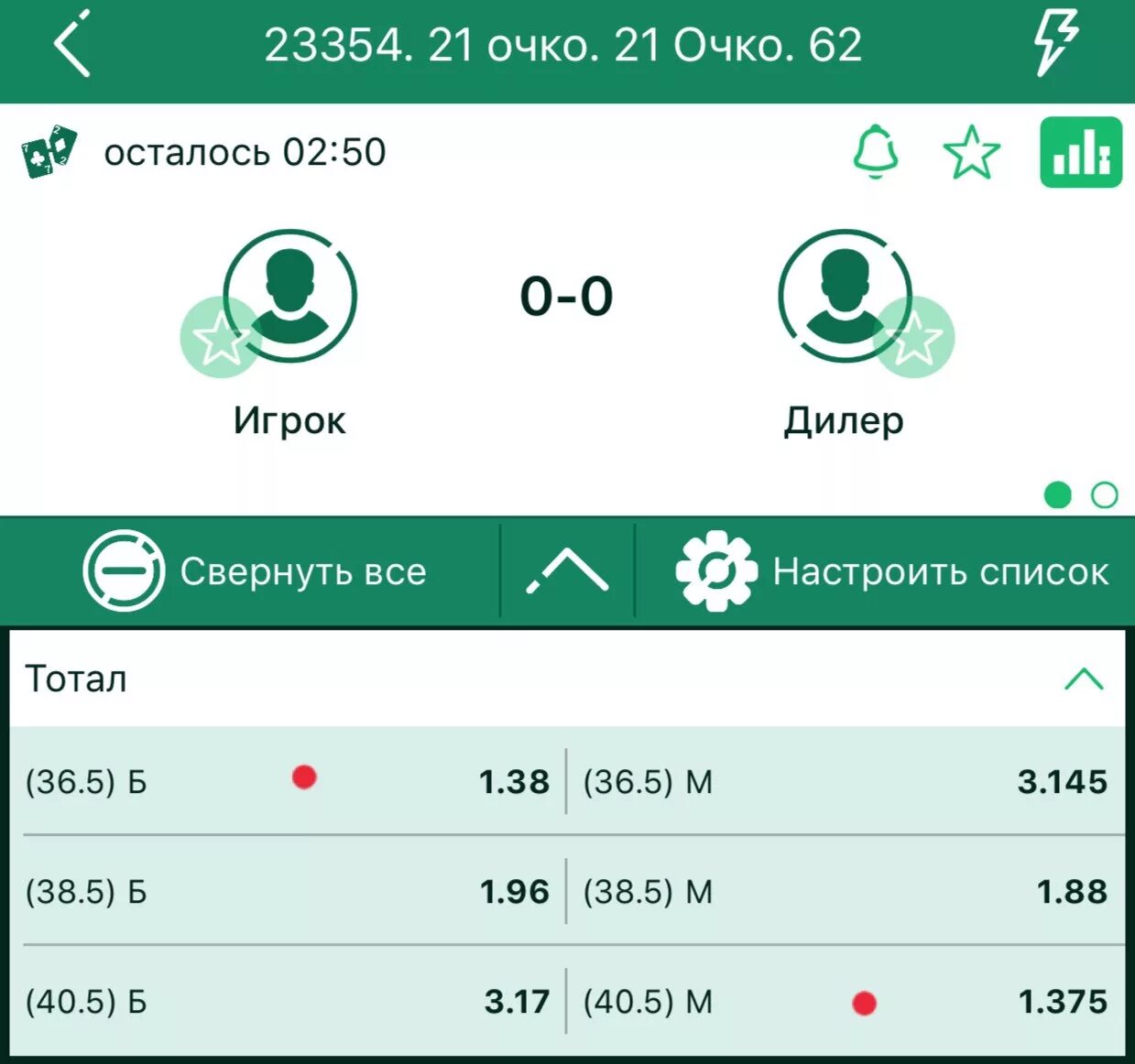Favorite Игрок with its star badge

pos(220,337)
